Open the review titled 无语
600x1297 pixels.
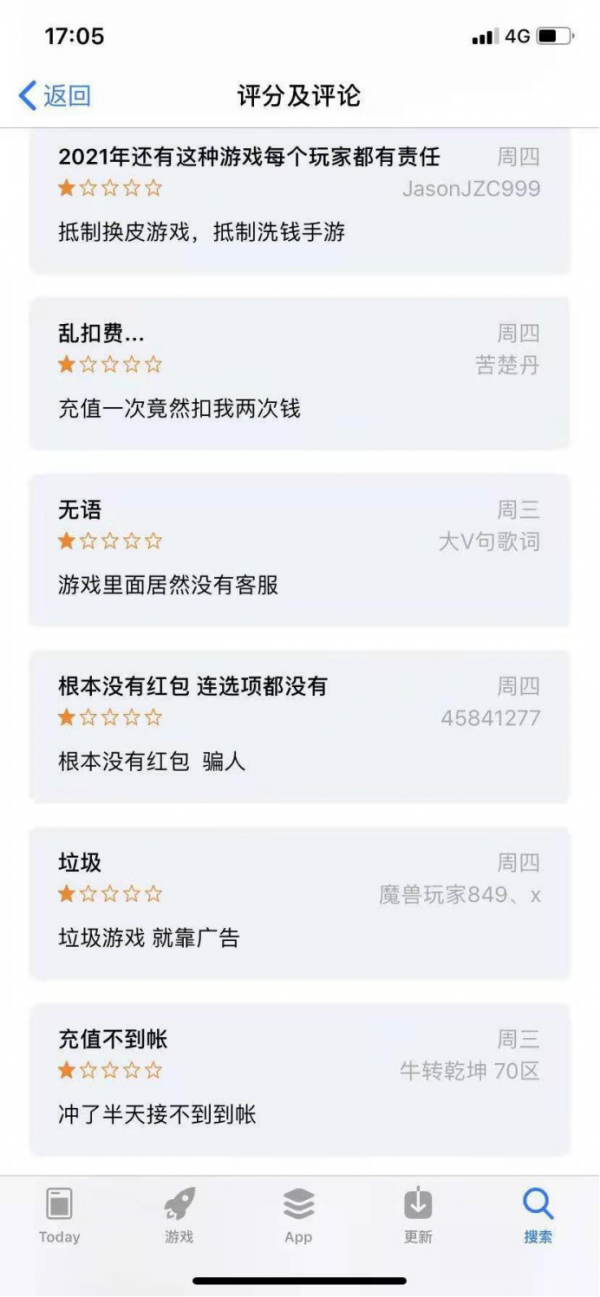click(300, 549)
